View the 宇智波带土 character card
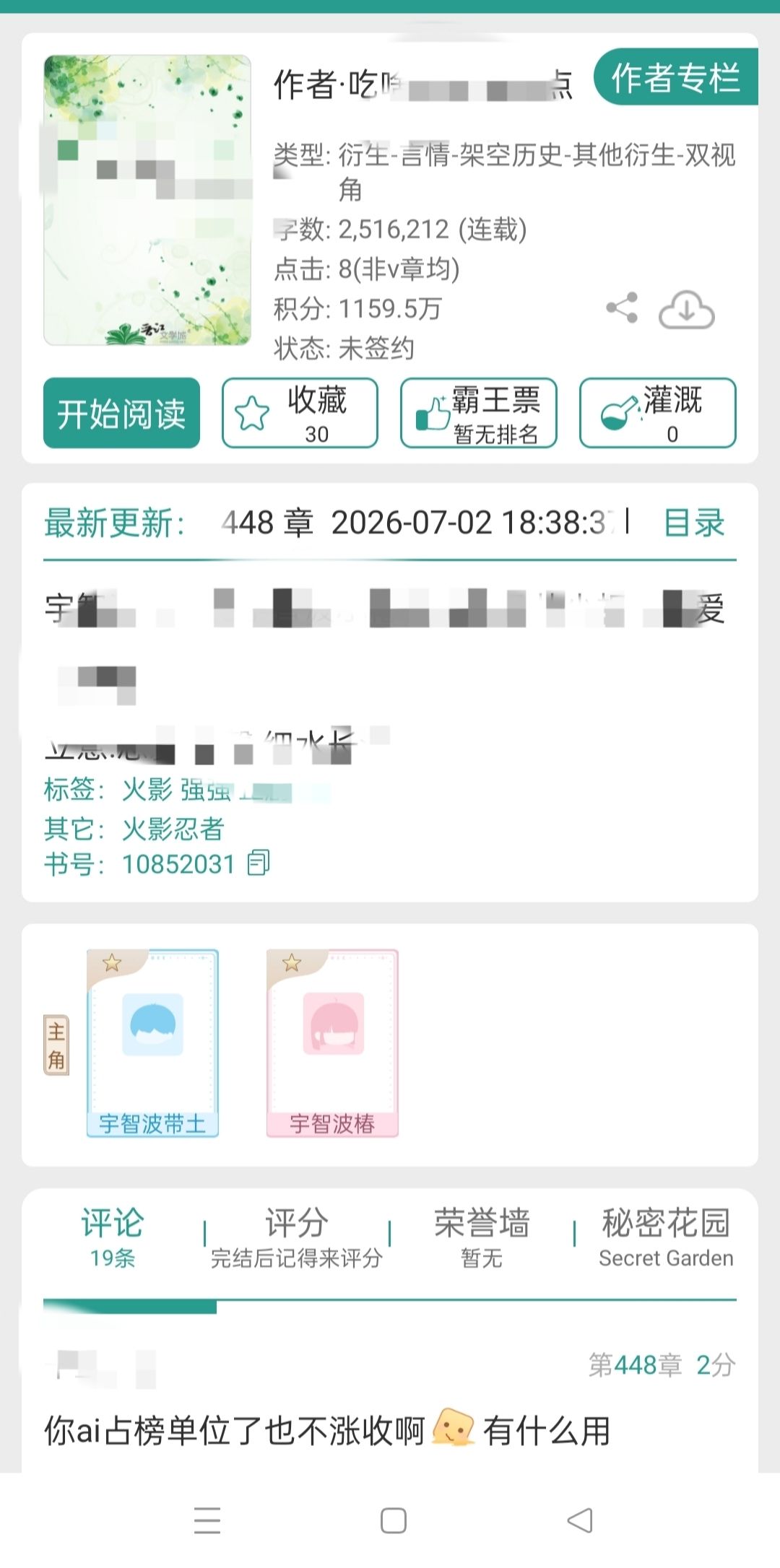The height and width of the screenshot is (1568, 780). 152,1043
